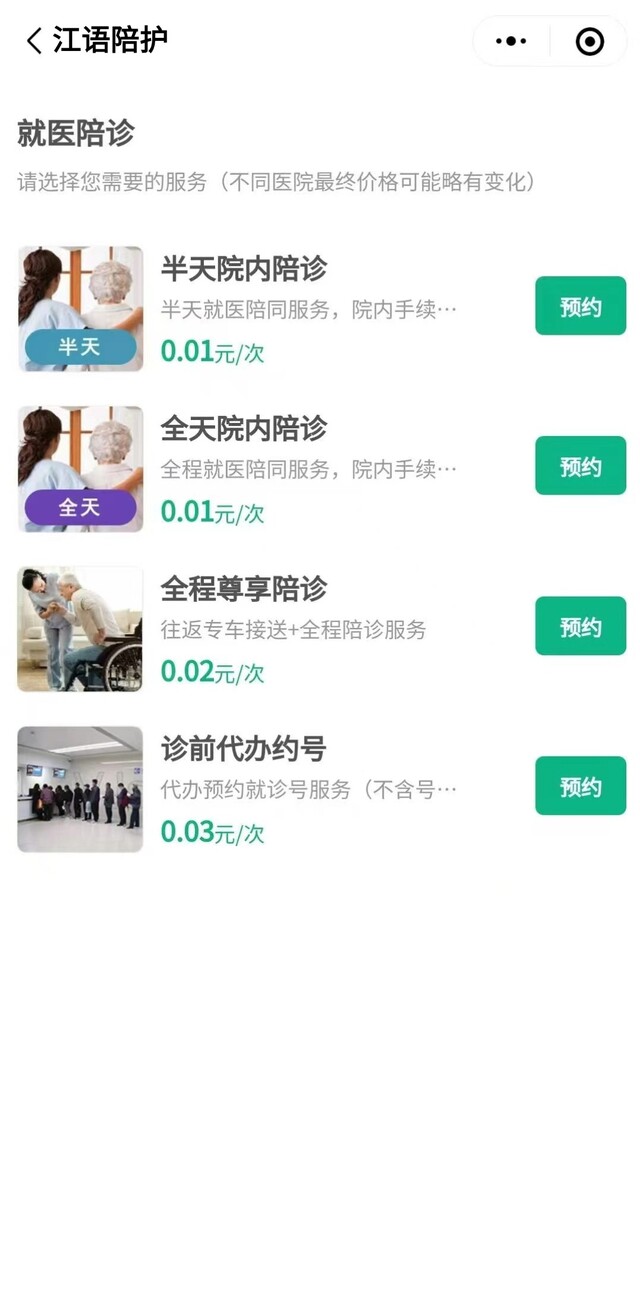640x1295 pixels.
Task: Close the mini program with circle icon
Action: point(590,41)
